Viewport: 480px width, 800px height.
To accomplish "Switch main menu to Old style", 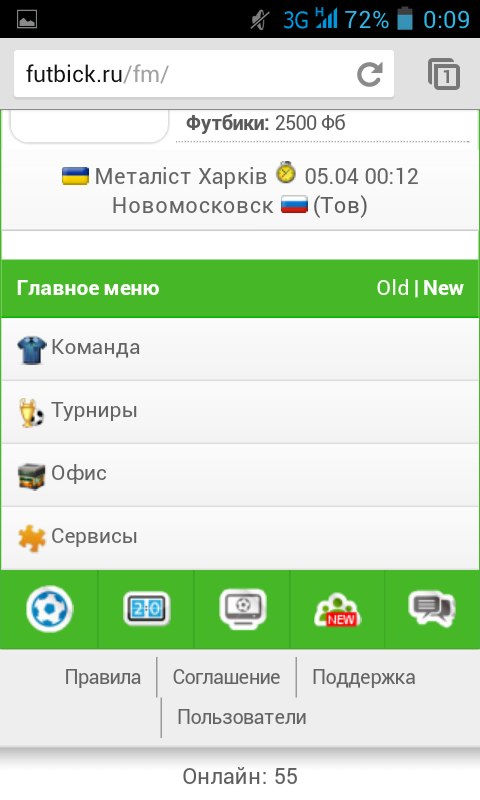I will 392,288.
